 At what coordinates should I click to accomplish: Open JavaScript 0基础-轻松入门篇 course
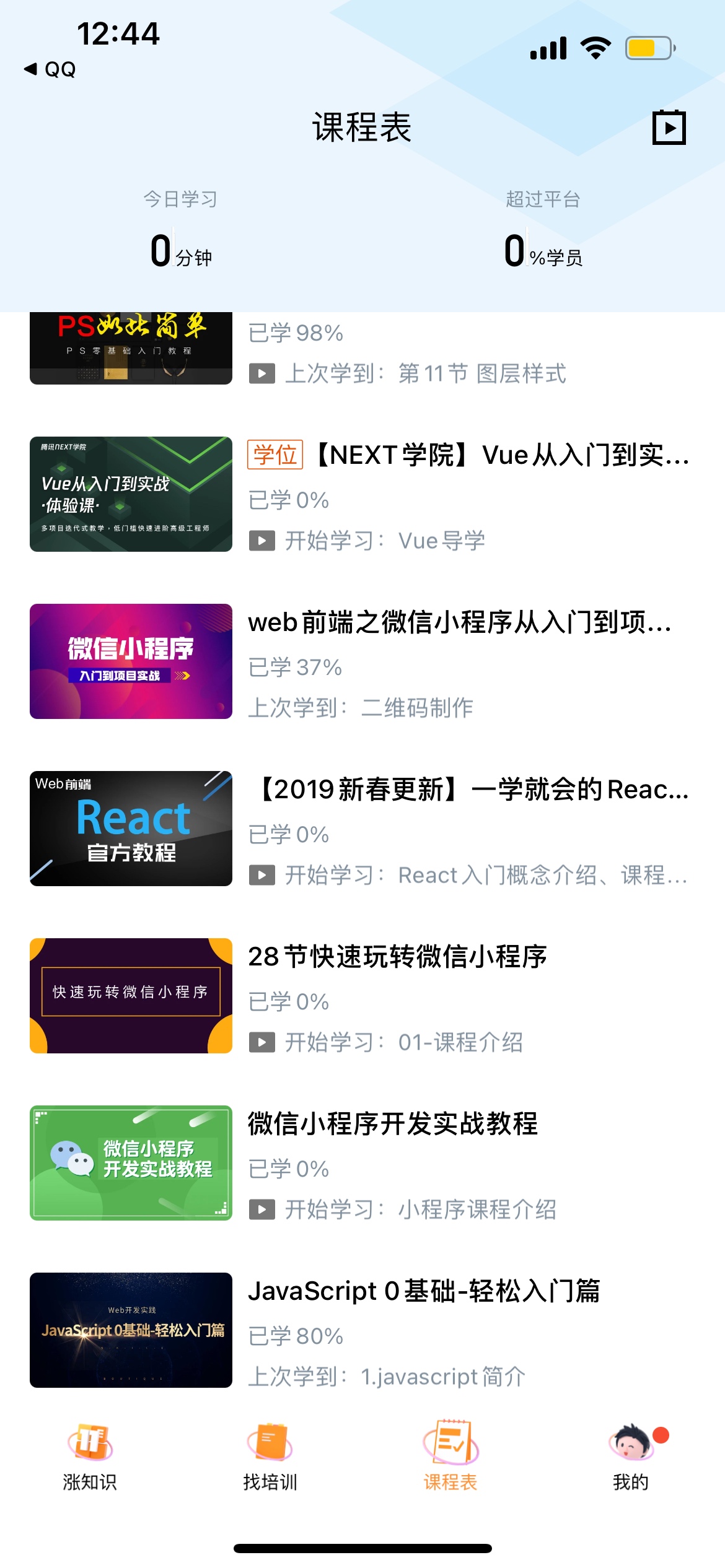click(x=362, y=1330)
